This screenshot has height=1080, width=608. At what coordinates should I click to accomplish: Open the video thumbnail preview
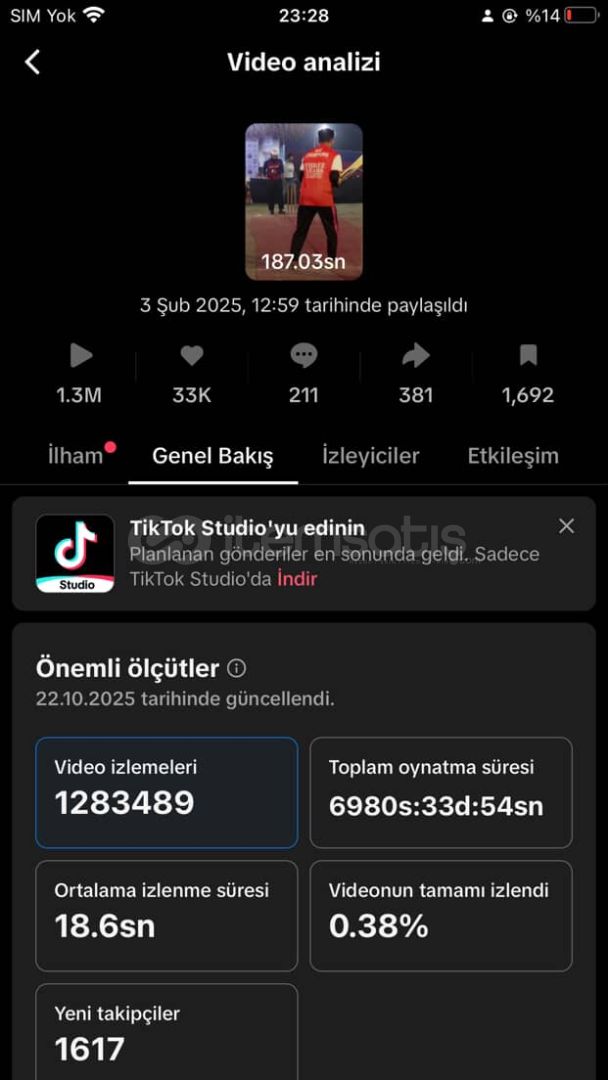pos(304,201)
